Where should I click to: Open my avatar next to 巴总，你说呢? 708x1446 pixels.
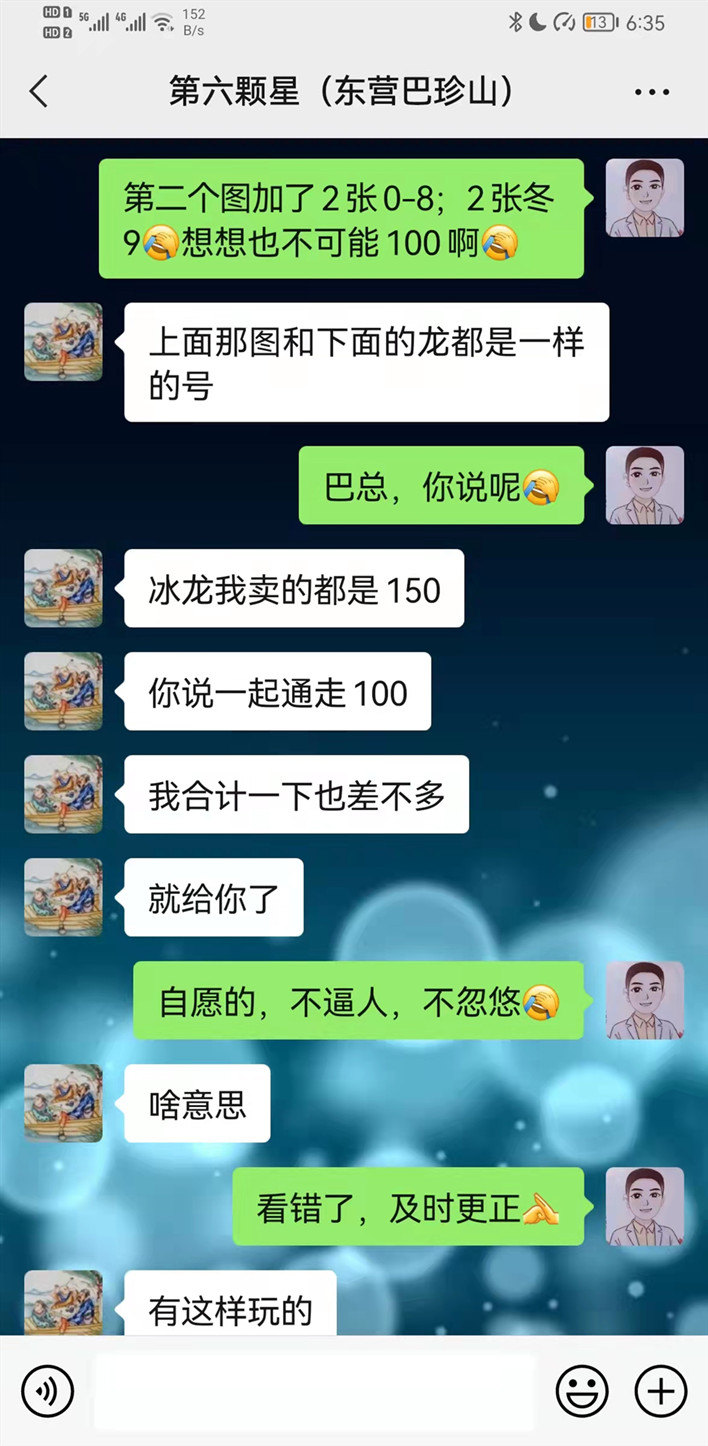(x=645, y=485)
